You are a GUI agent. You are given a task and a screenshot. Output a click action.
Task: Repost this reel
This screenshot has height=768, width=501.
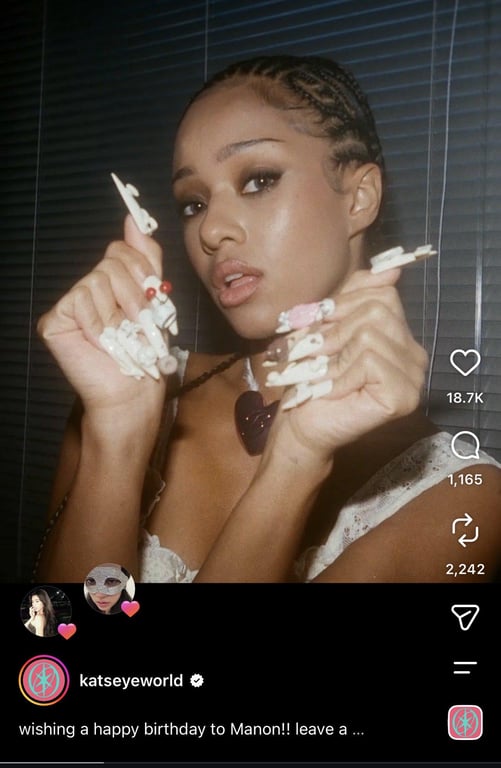465,529
